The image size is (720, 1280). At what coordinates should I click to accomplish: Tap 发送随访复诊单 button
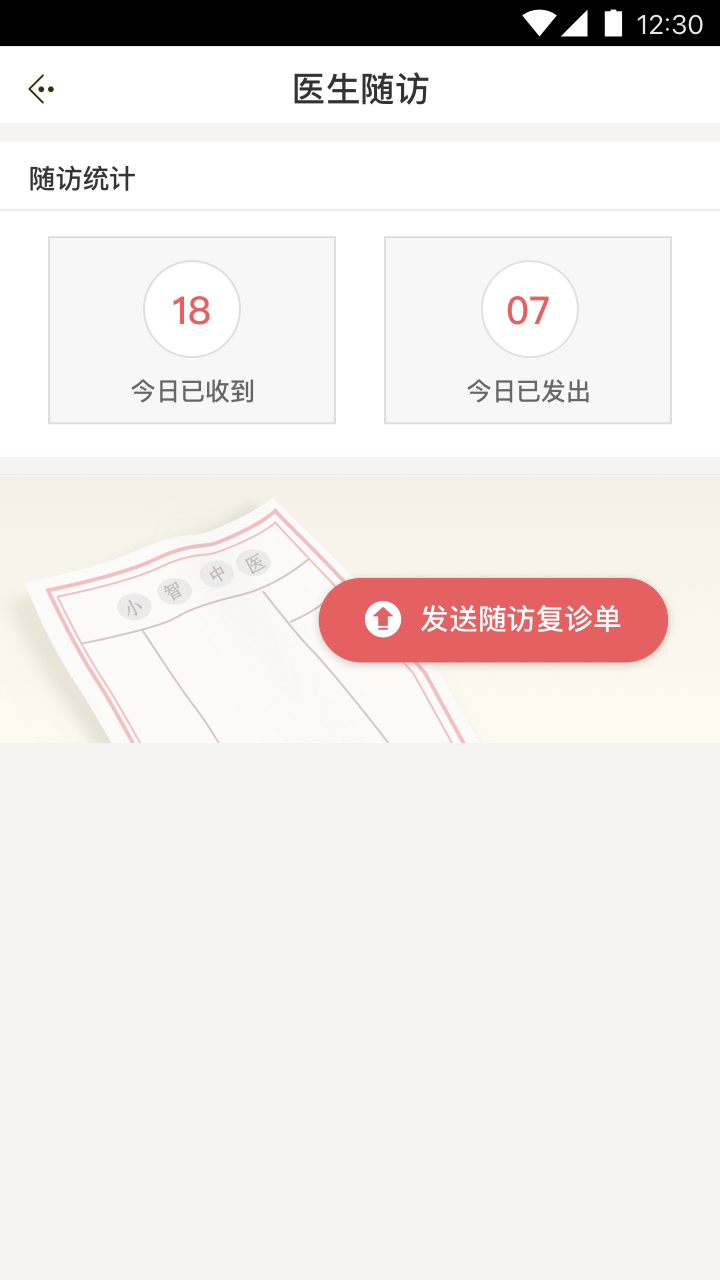point(493,620)
